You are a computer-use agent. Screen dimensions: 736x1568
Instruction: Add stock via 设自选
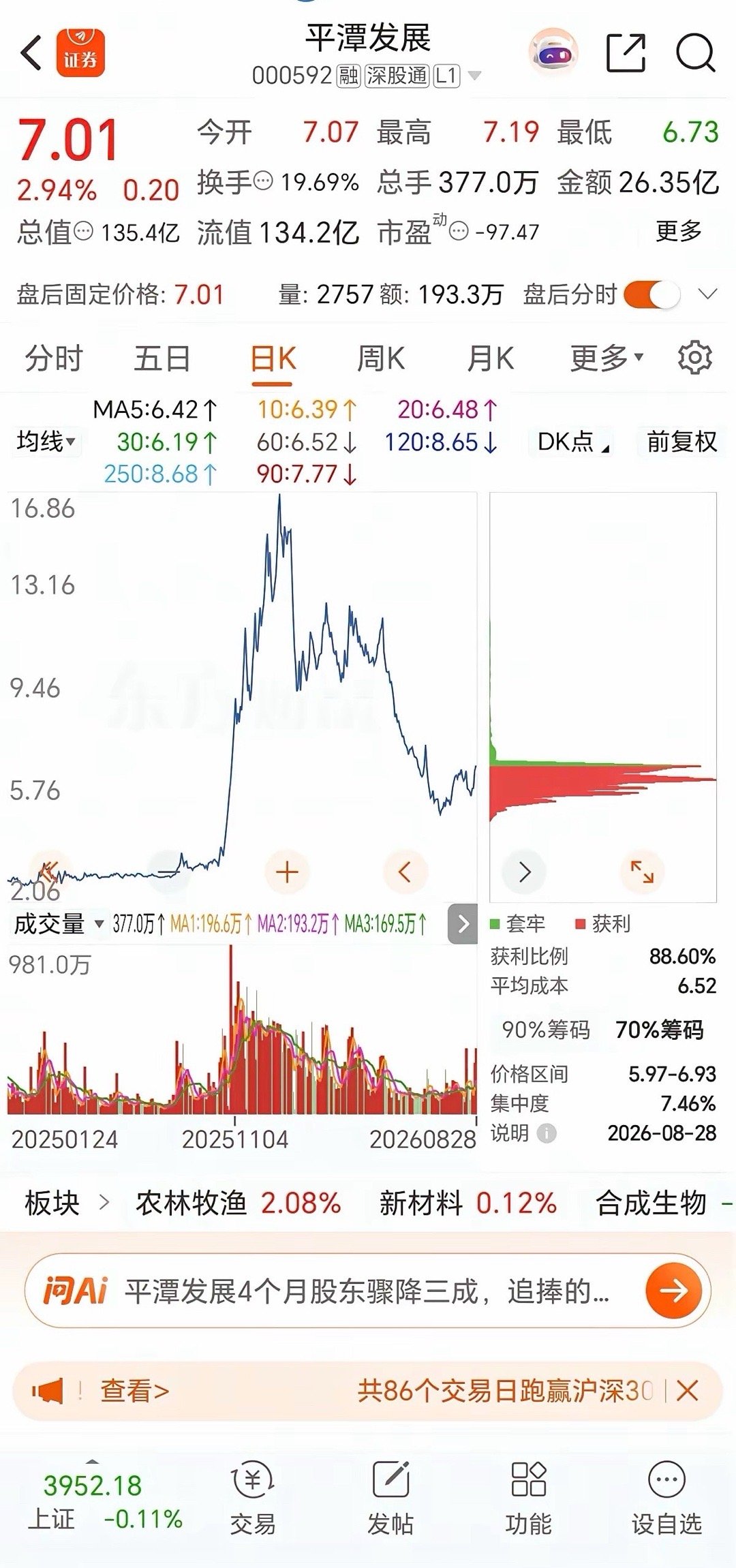pos(666,1498)
